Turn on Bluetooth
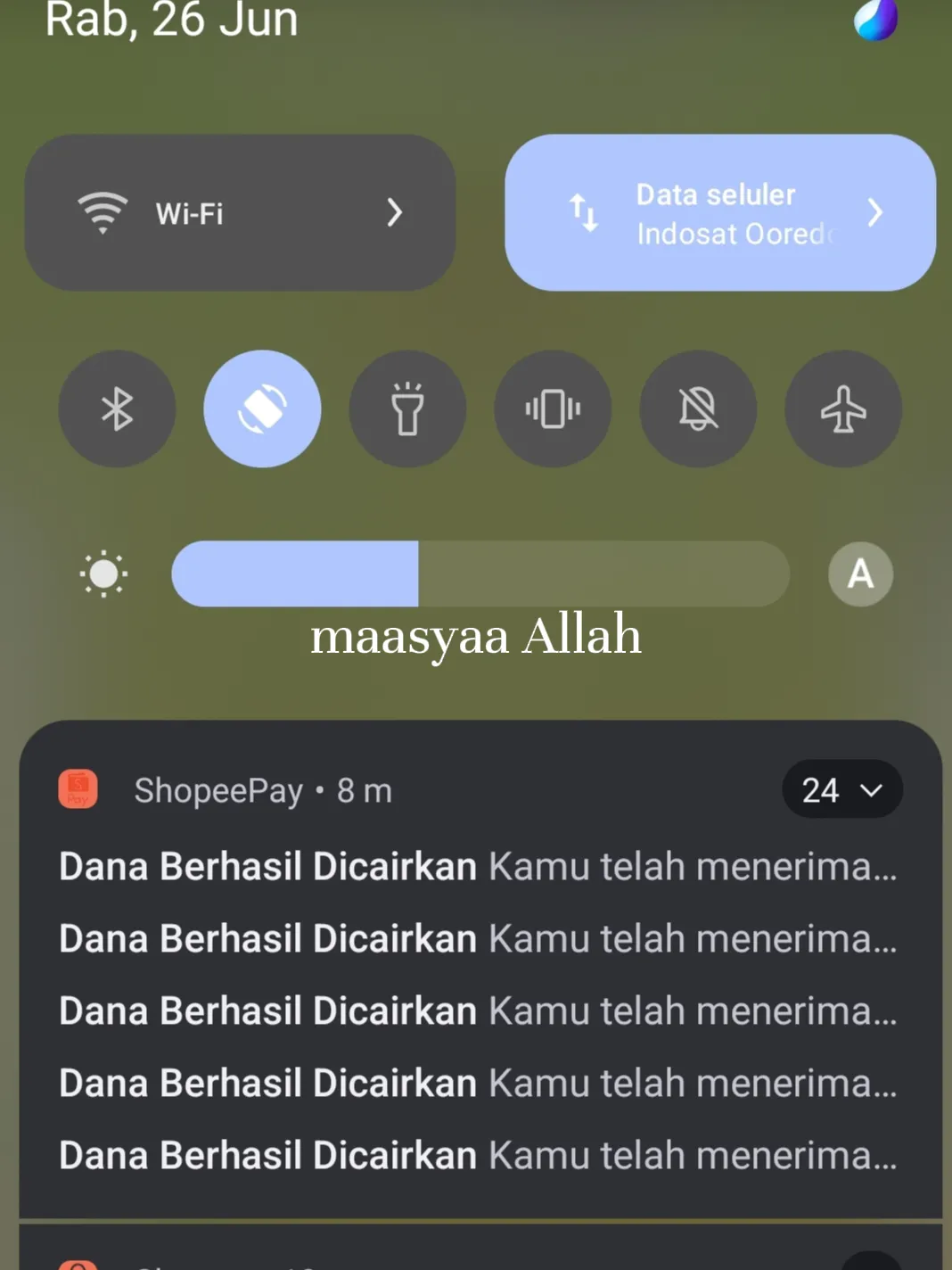The image size is (952, 1270). coord(117,409)
